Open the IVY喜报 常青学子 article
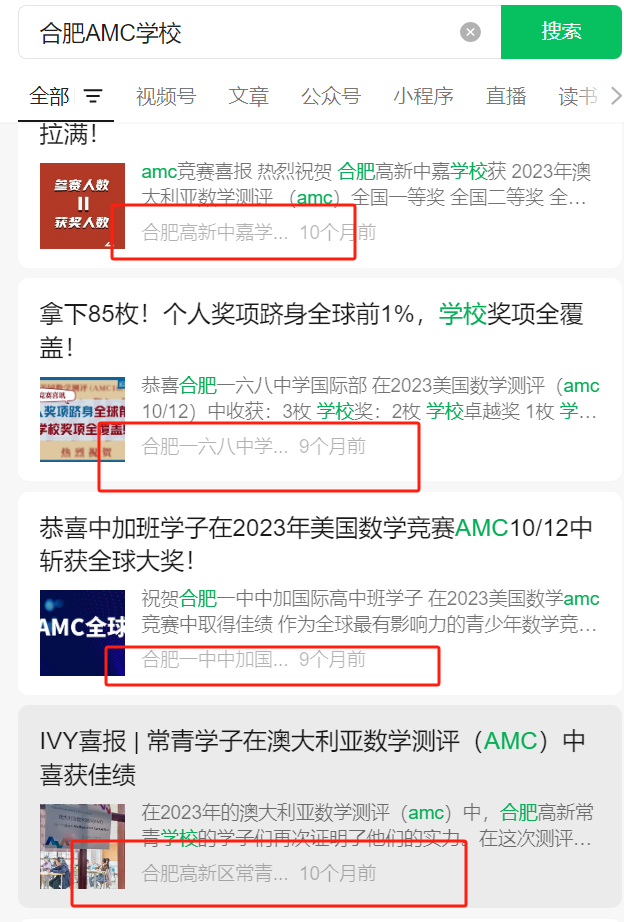The image size is (624, 922). coord(312,757)
